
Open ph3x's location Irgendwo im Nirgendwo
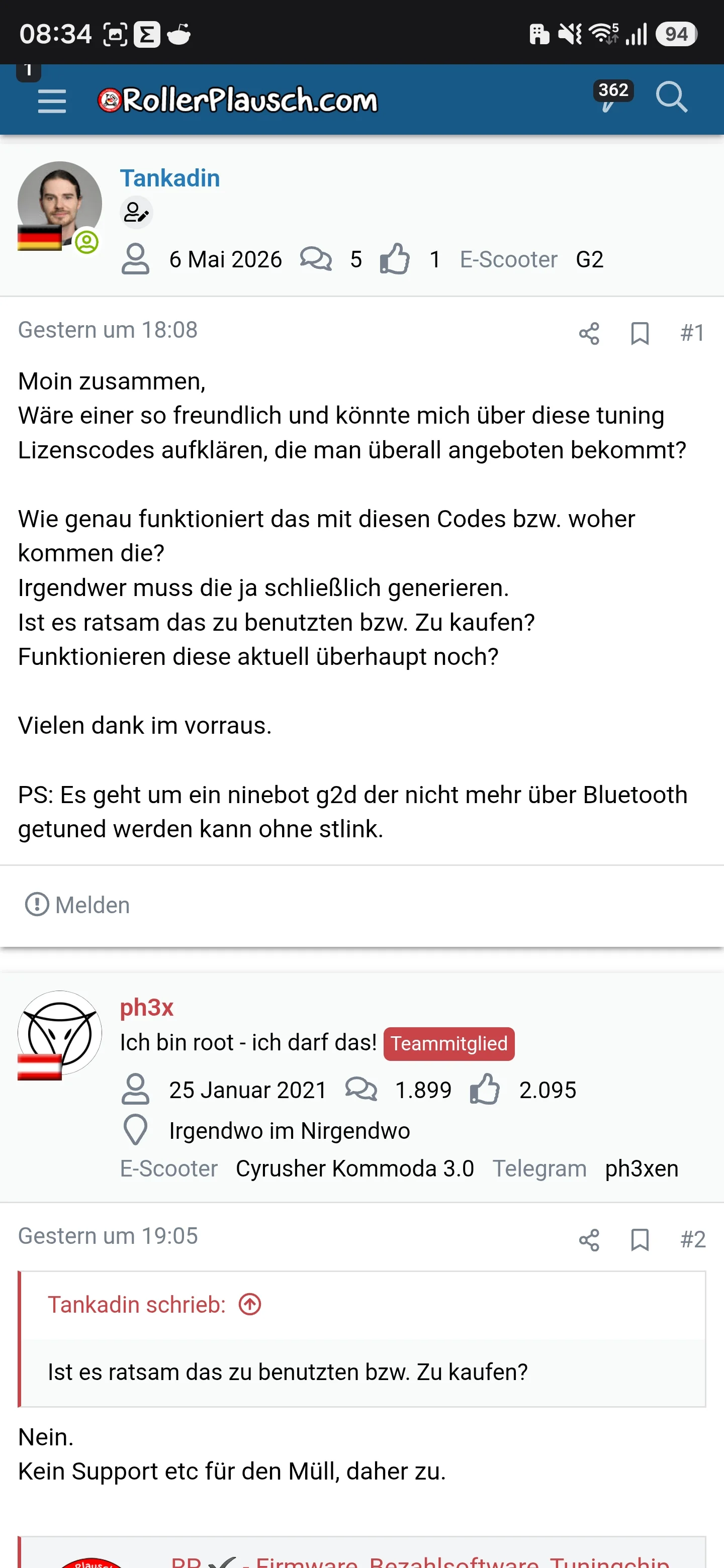pyautogui.click(x=289, y=1130)
